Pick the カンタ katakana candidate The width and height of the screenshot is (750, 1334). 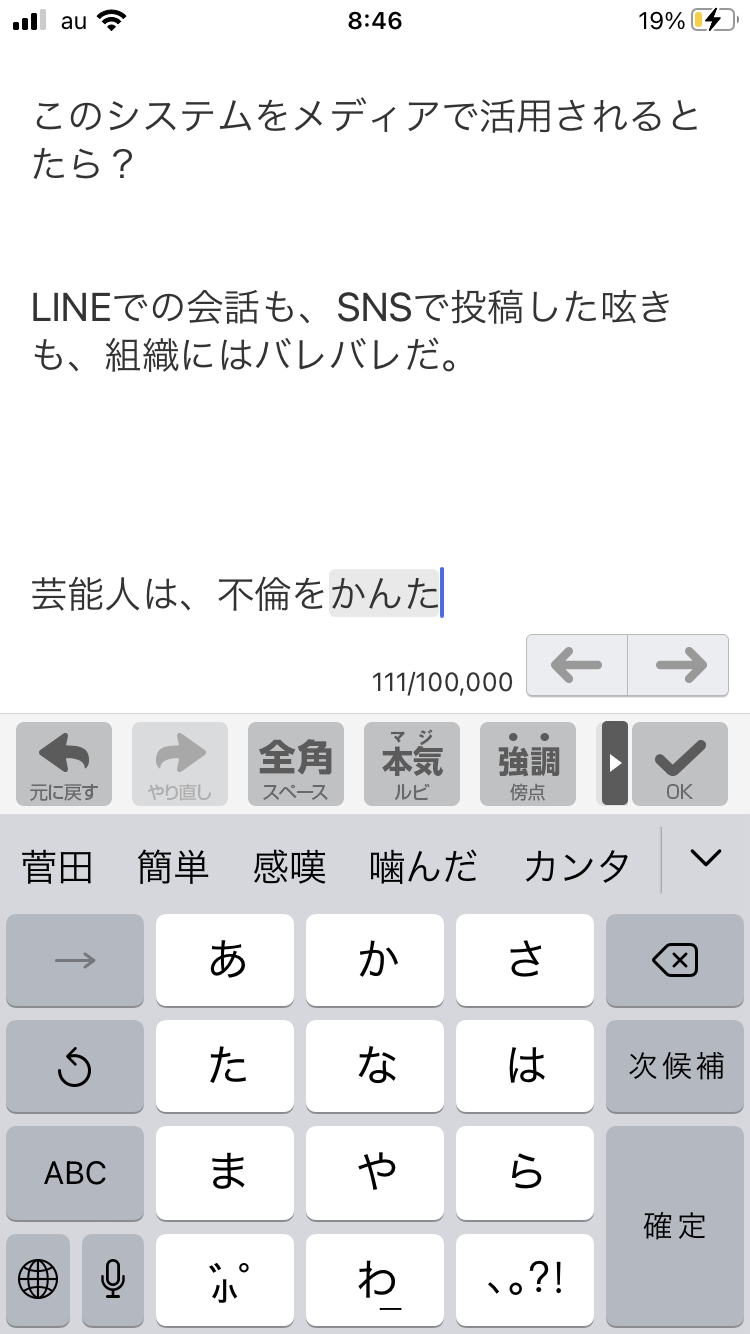(x=577, y=866)
